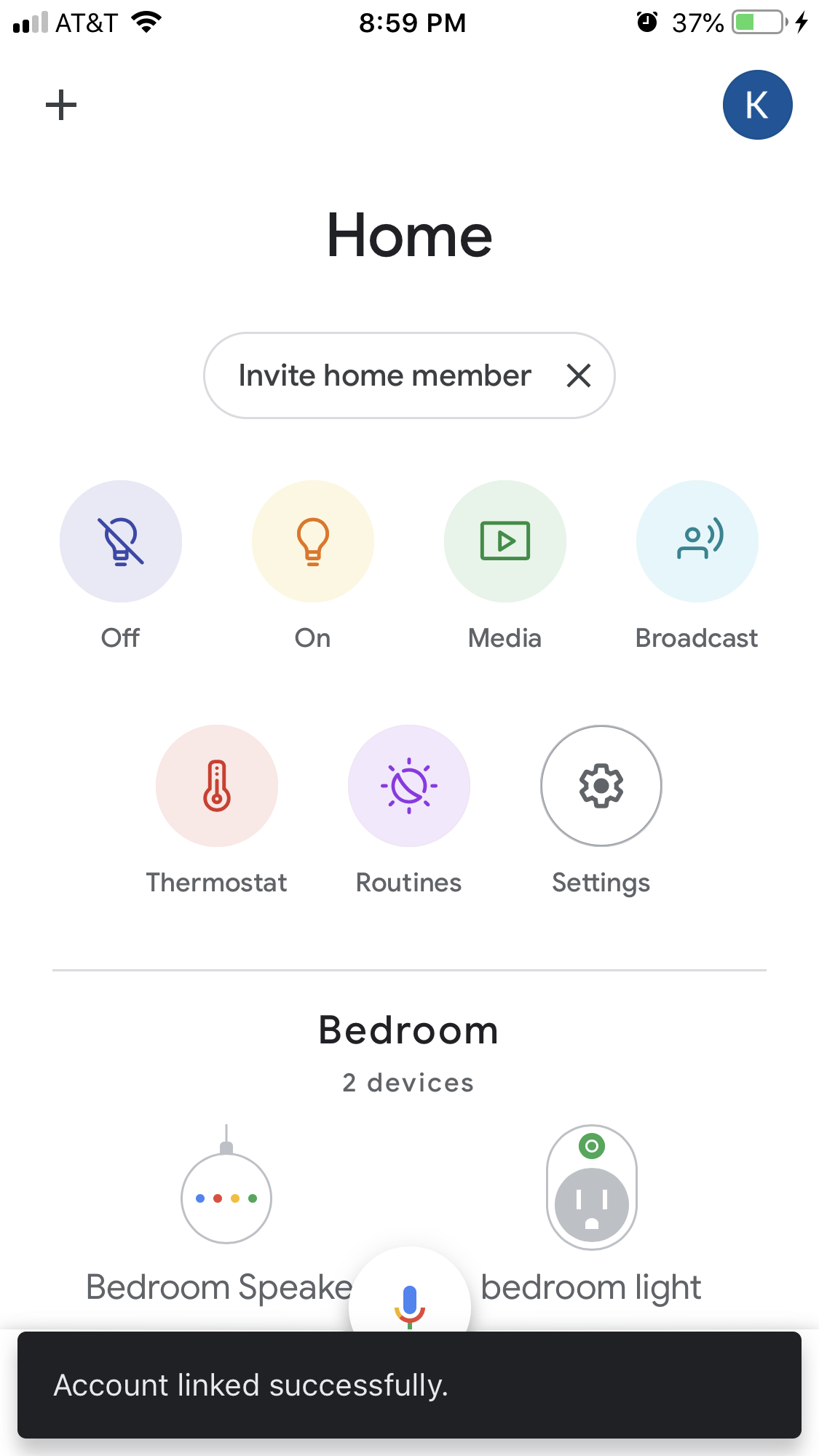
Task: Turn lights on with the On shortcut
Action: (x=313, y=541)
